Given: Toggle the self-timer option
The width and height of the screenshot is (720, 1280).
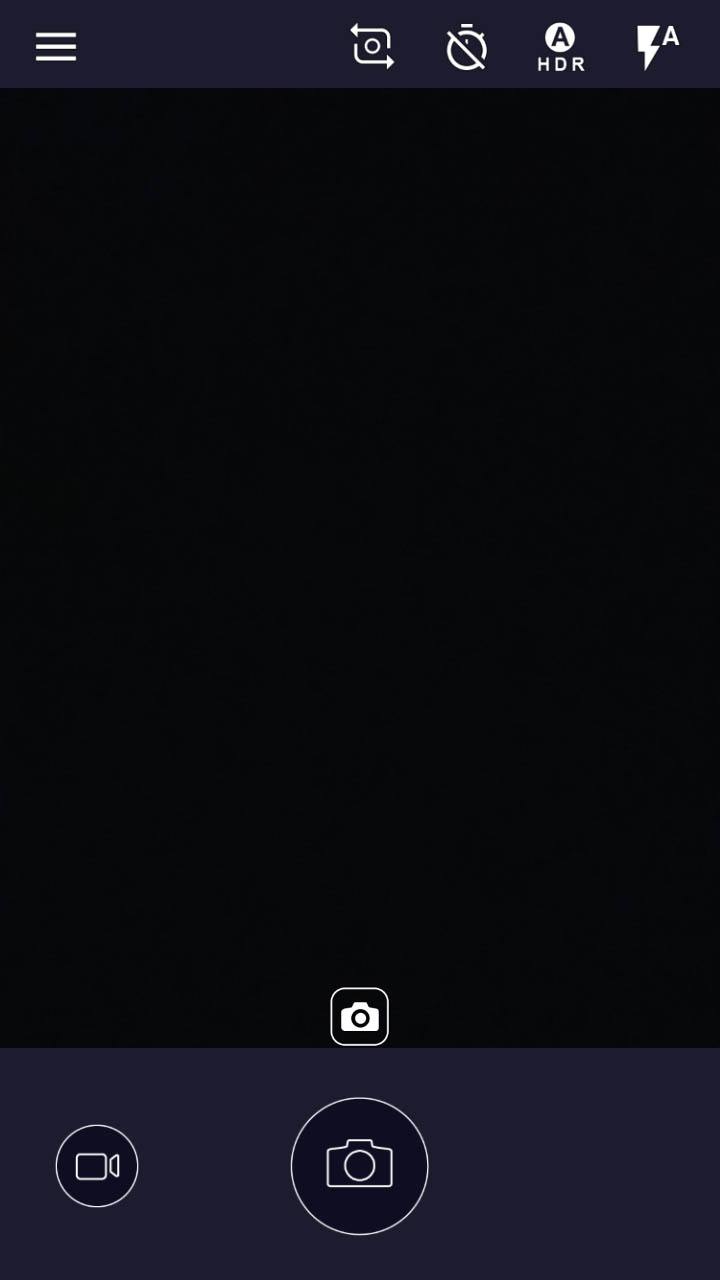Looking at the screenshot, I should [x=466, y=47].
